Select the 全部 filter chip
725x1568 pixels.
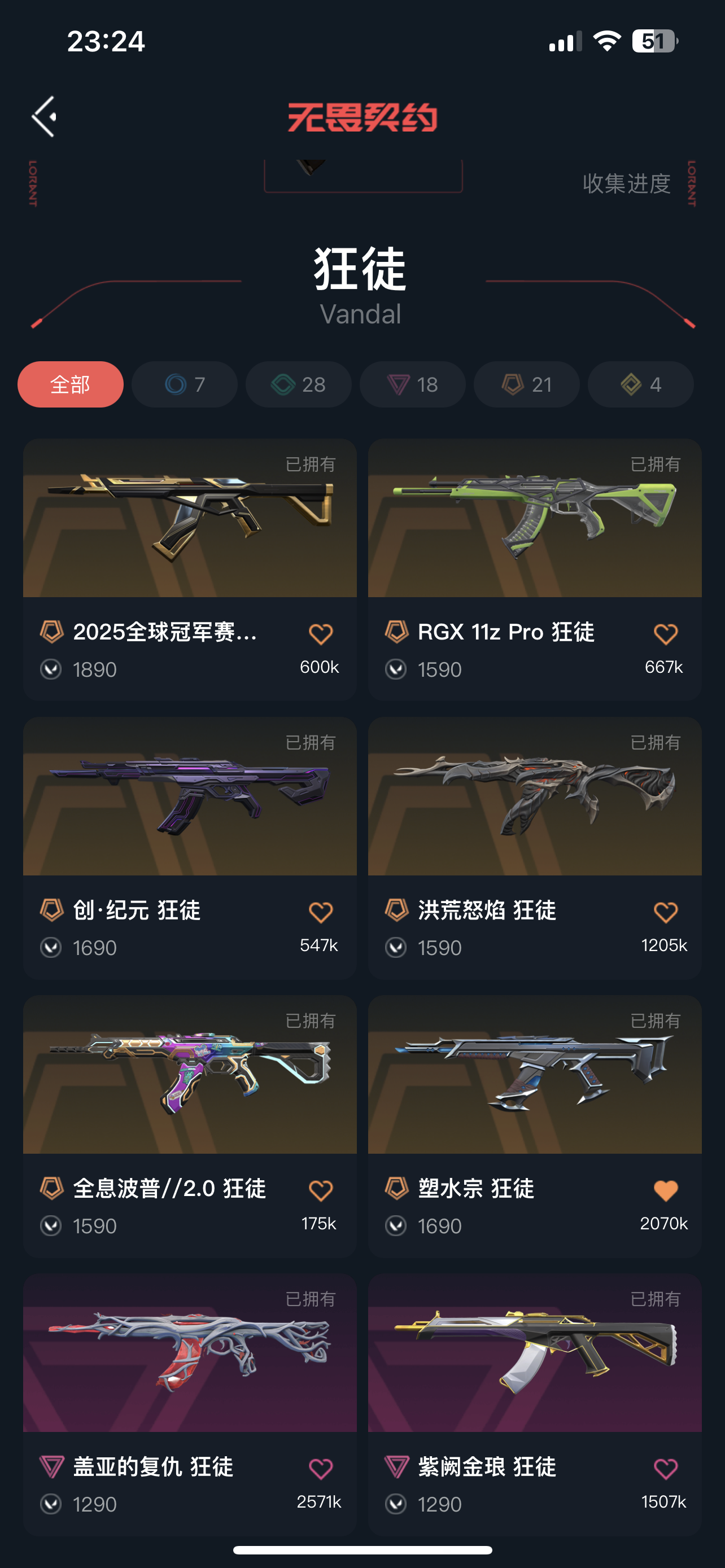[71, 385]
